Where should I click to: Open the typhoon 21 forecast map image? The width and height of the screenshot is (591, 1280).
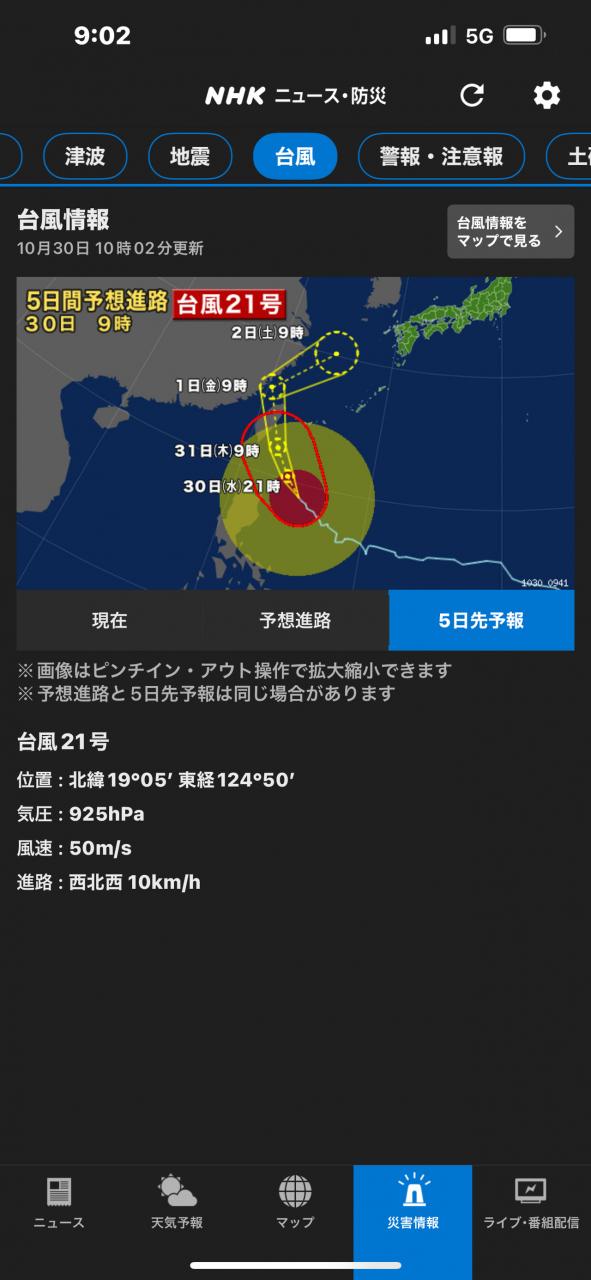coord(295,433)
